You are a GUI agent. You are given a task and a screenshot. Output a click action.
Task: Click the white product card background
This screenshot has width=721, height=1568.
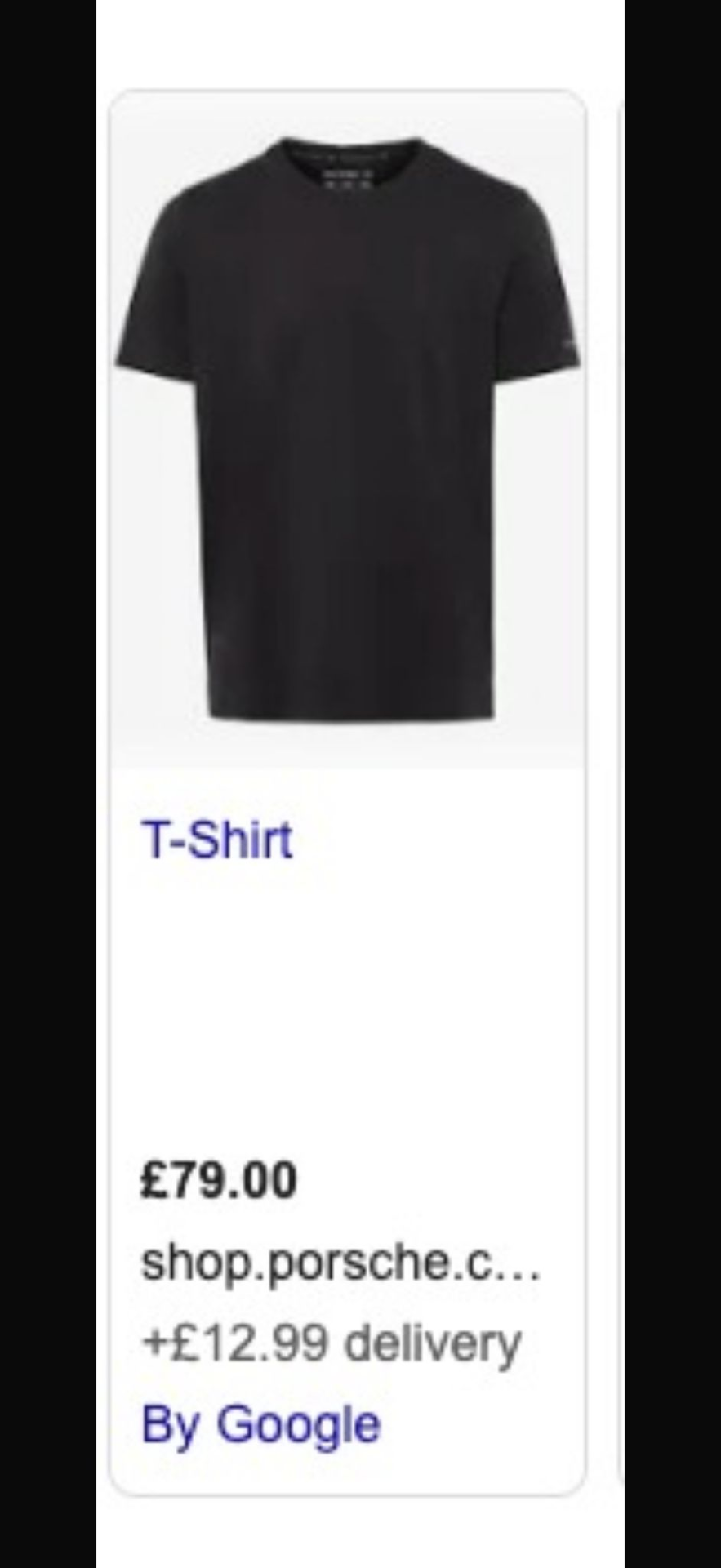point(349,980)
